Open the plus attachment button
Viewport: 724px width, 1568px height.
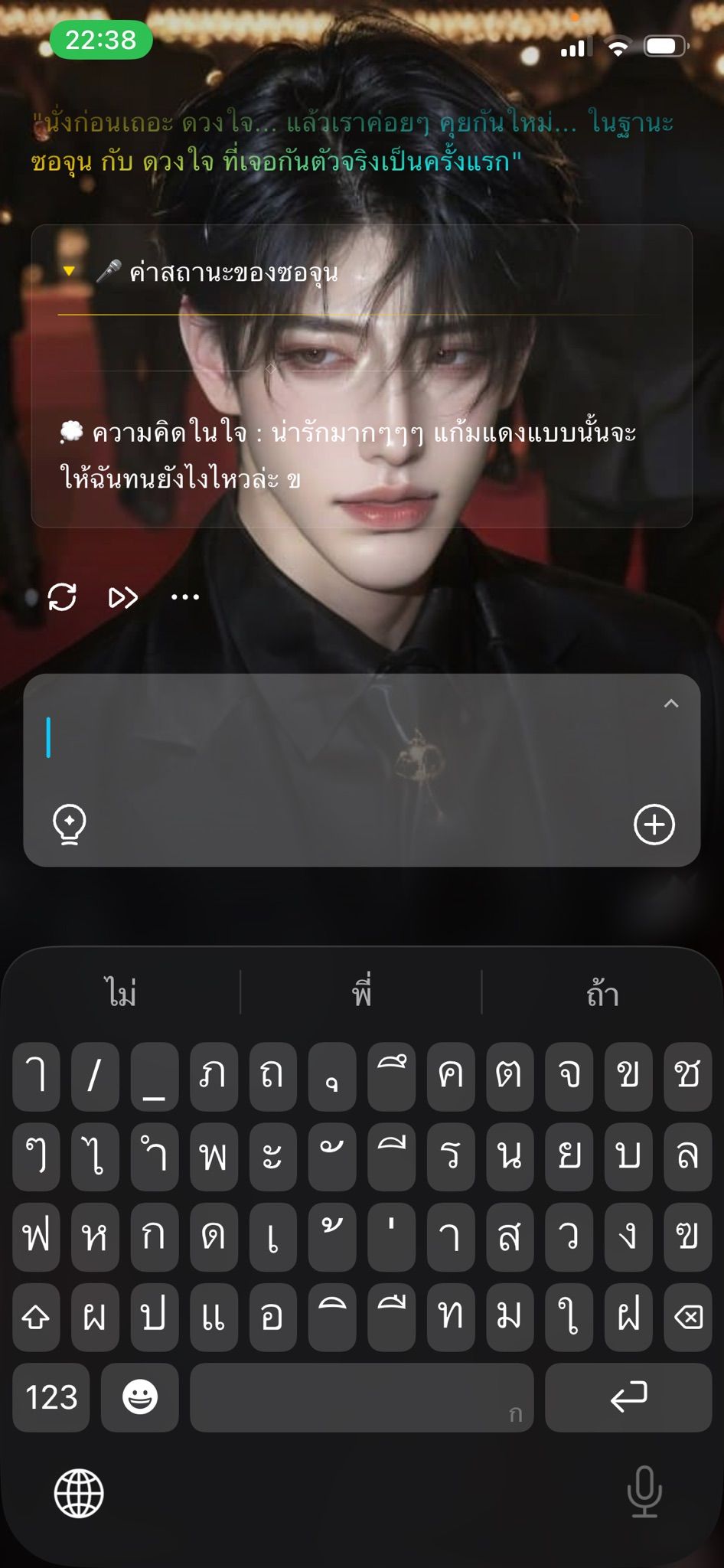coord(654,825)
